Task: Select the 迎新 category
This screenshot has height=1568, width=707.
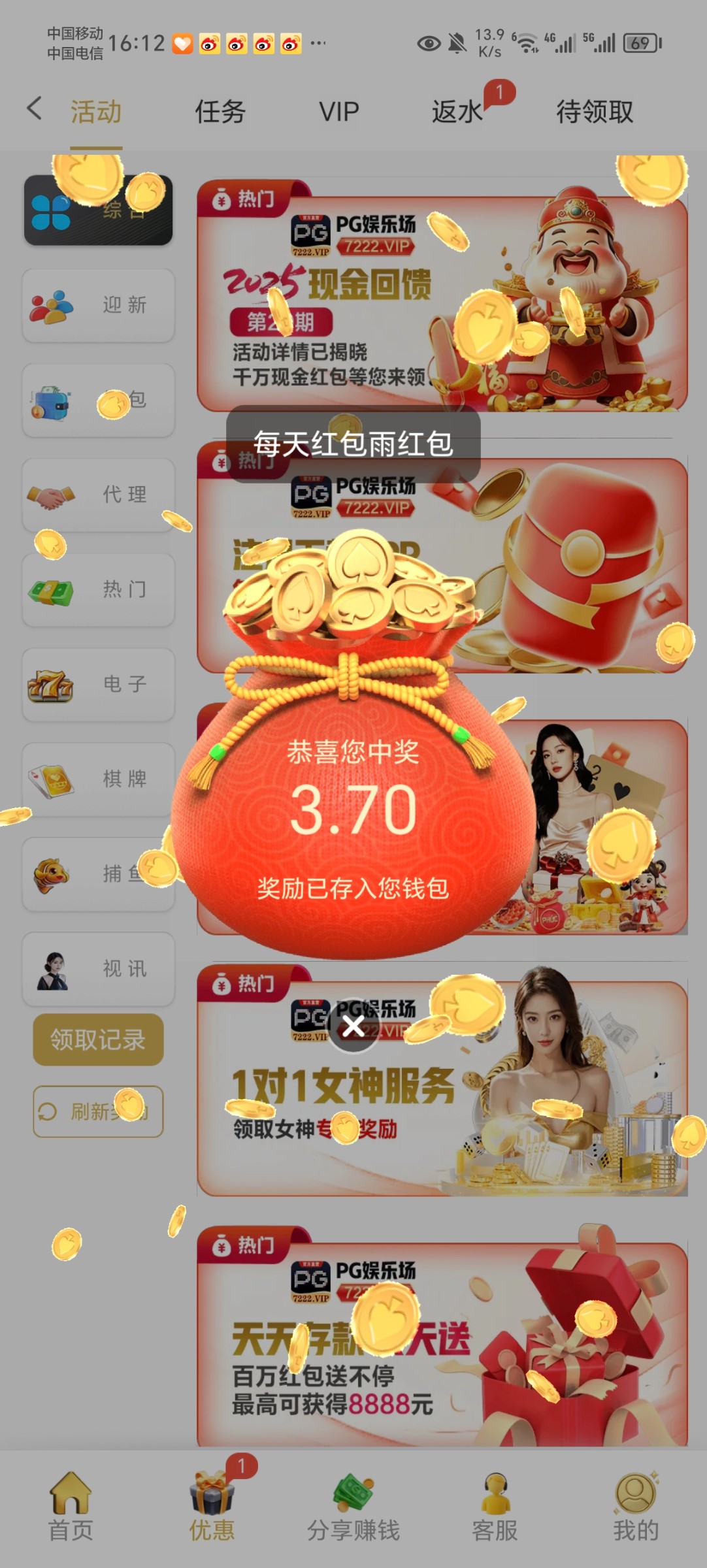Action: pos(99,305)
